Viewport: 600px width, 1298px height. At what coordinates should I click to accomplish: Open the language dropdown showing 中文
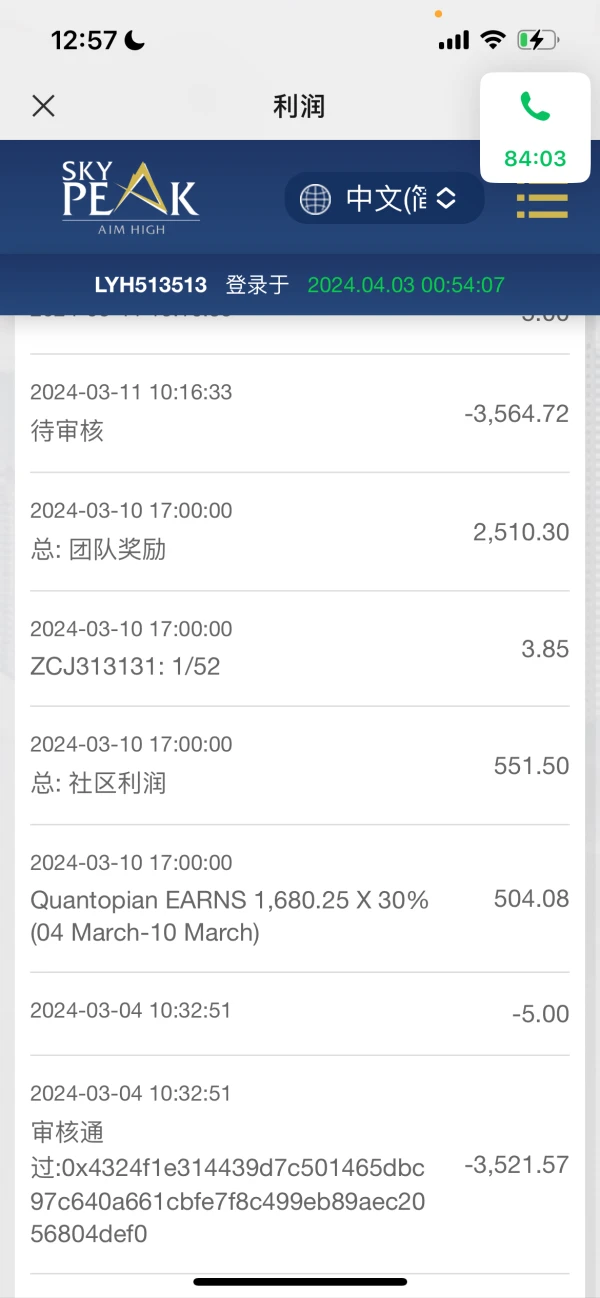coord(385,198)
